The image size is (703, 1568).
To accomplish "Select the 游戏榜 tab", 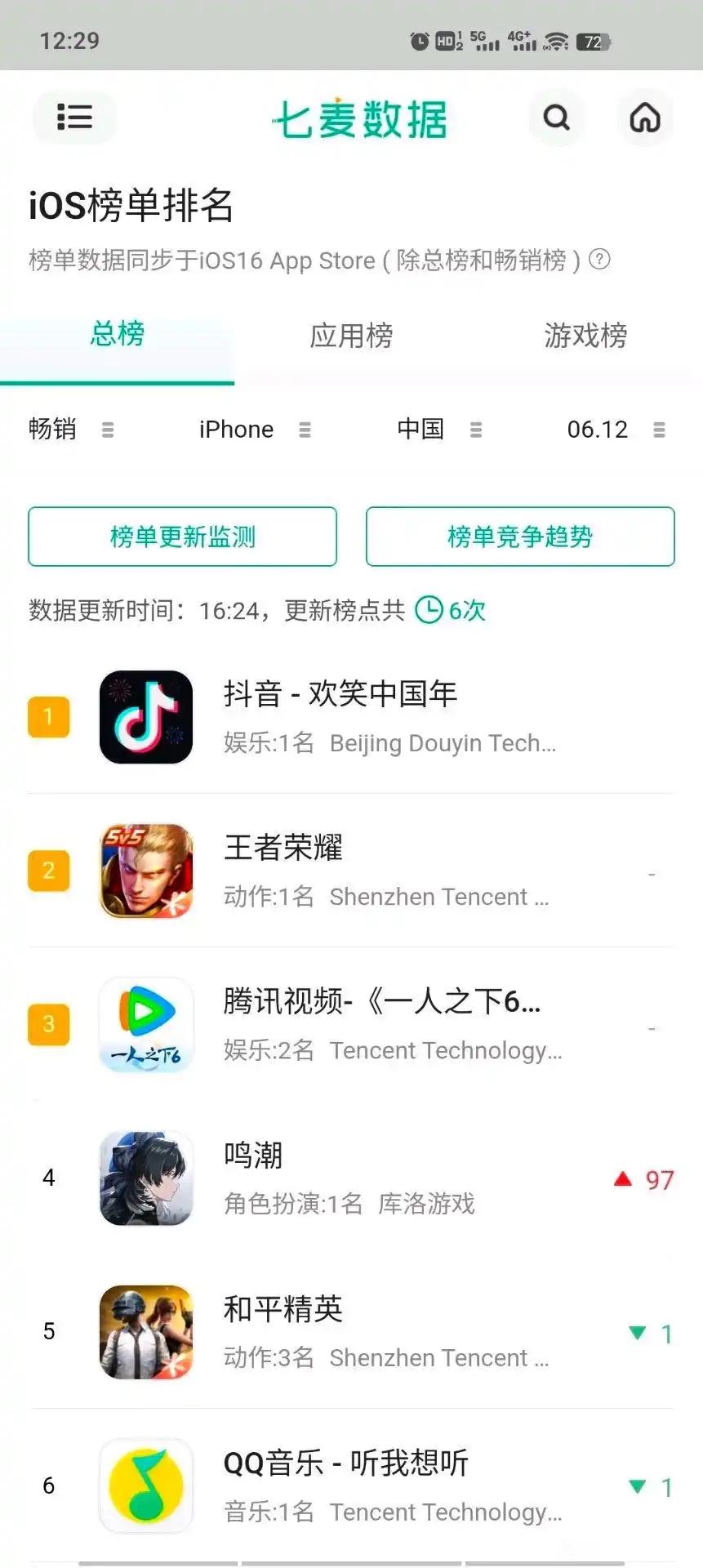I will tap(585, 336).
